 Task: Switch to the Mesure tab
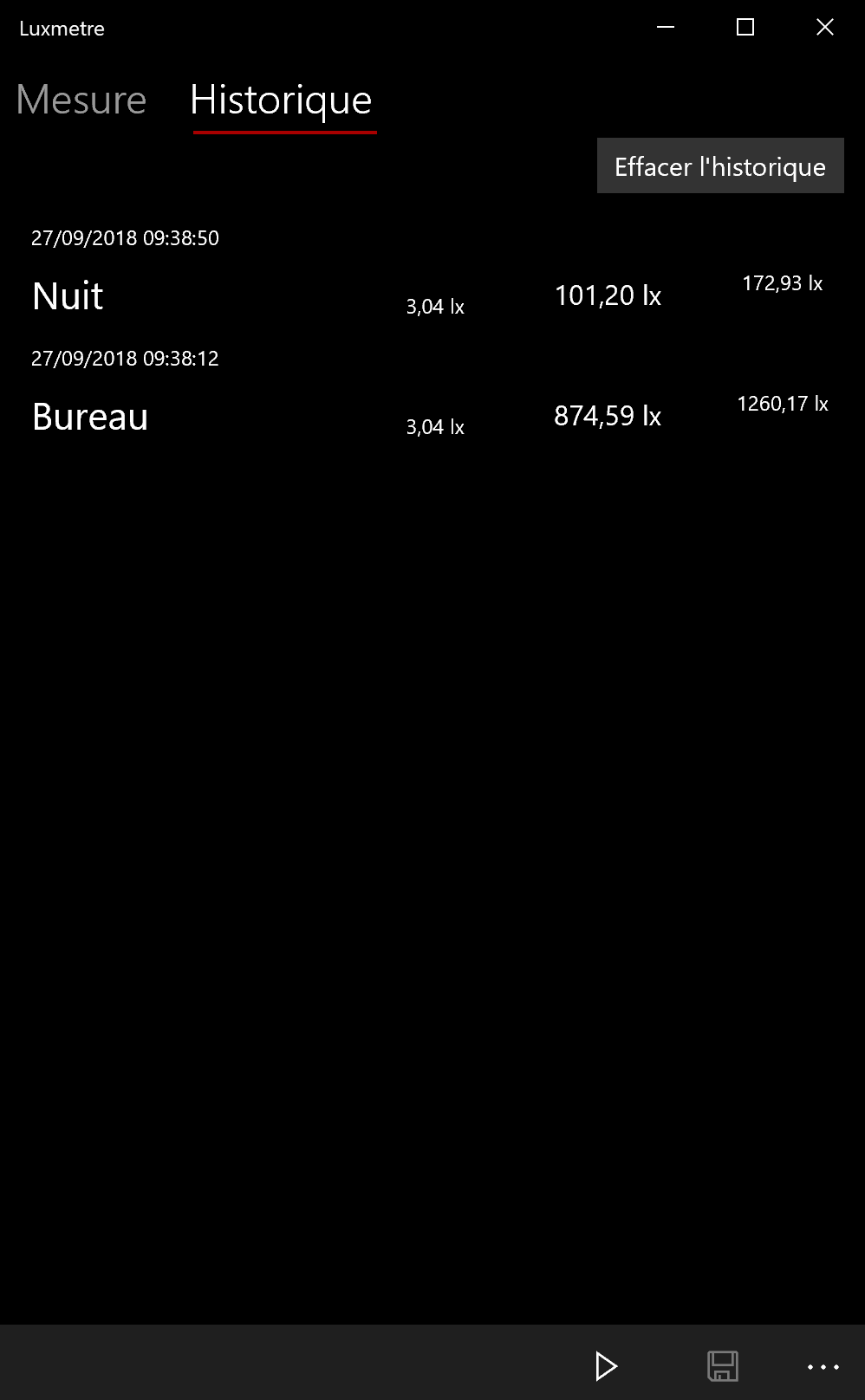click(81, 100)
